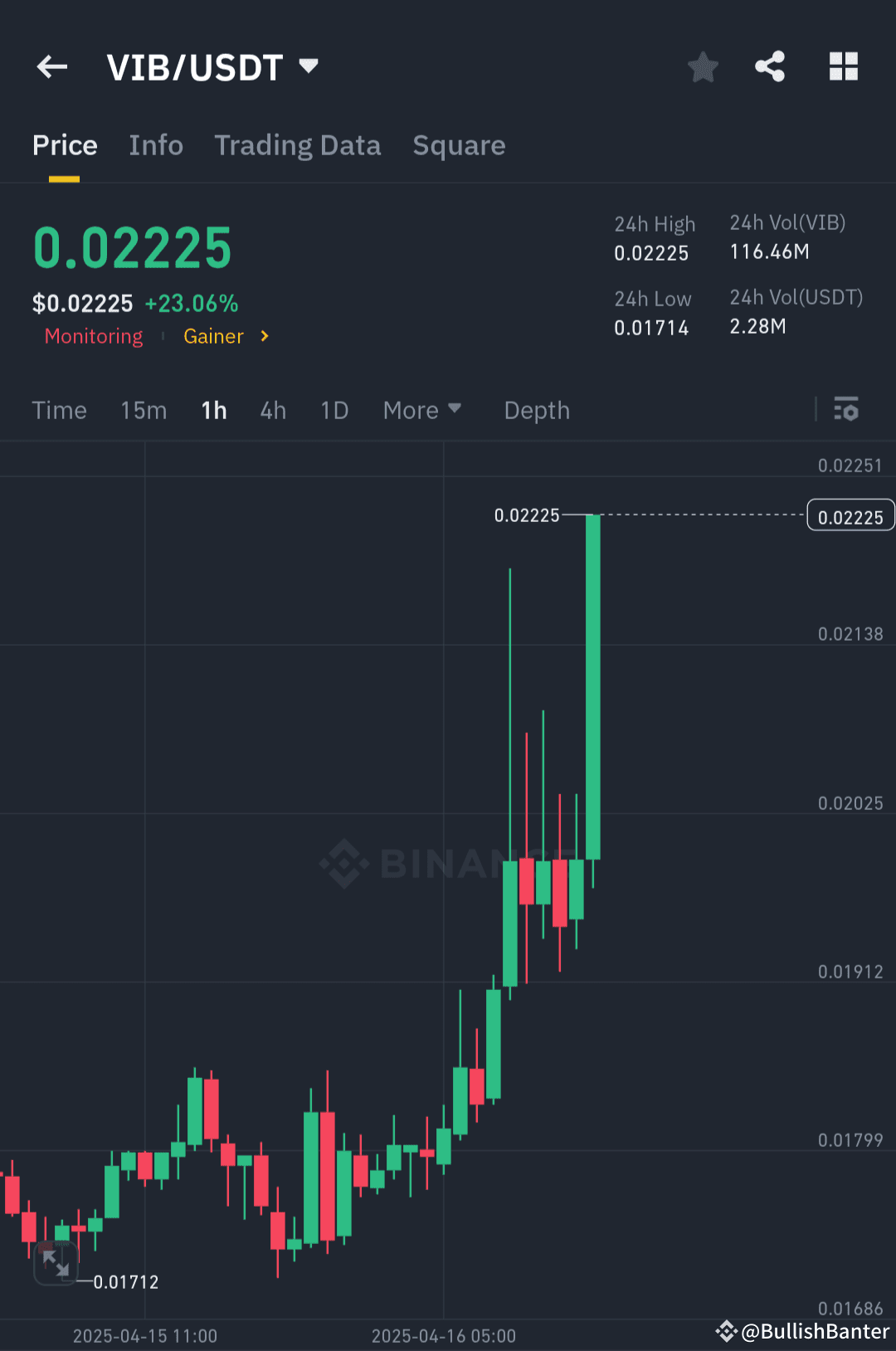Image resolution: width=896 pixels, height=1351 pixels.
Task: Click the back arrow to exit chart
Action: [x=51, y=66]
